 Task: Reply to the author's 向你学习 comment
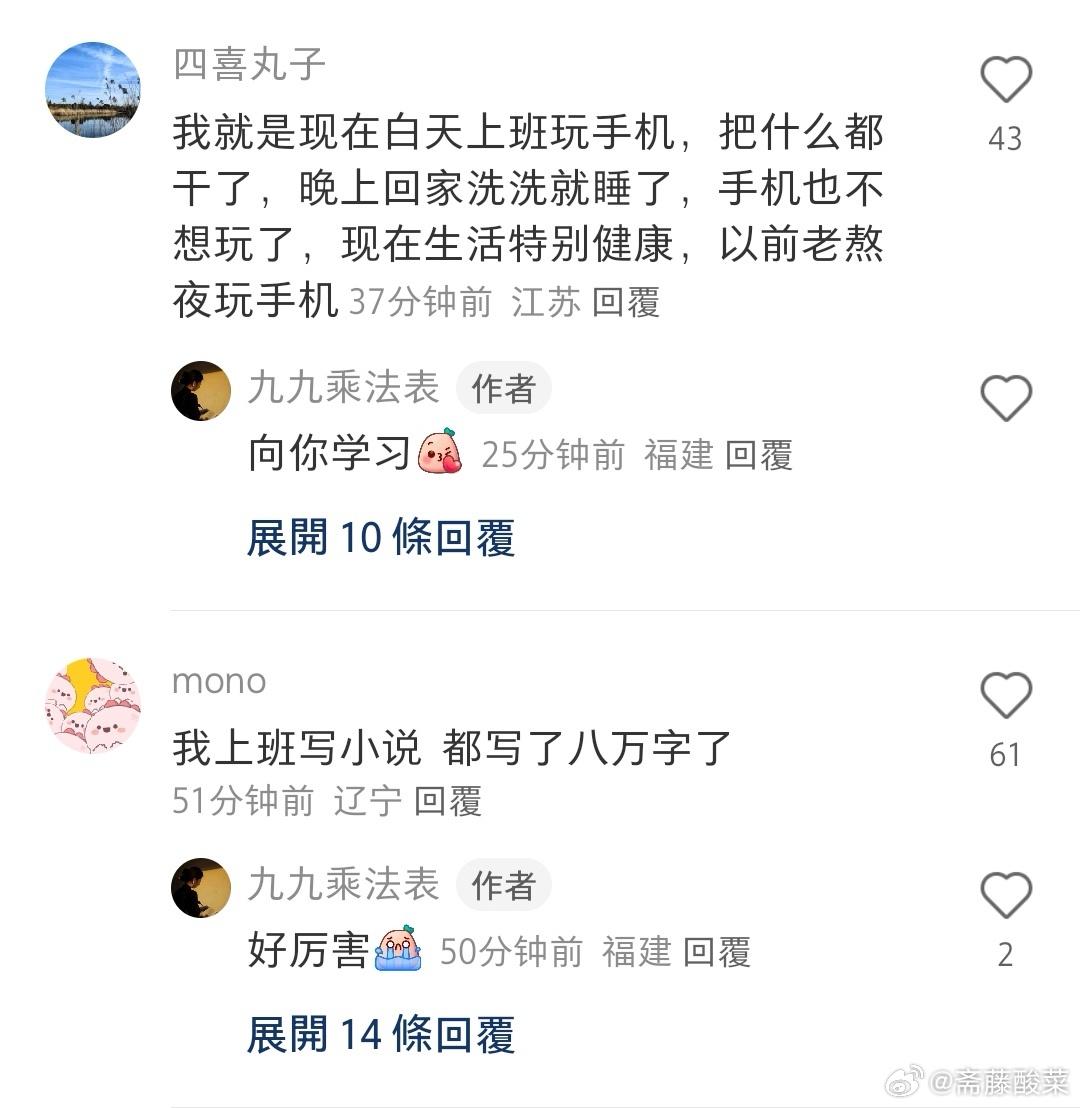point(758,456)
